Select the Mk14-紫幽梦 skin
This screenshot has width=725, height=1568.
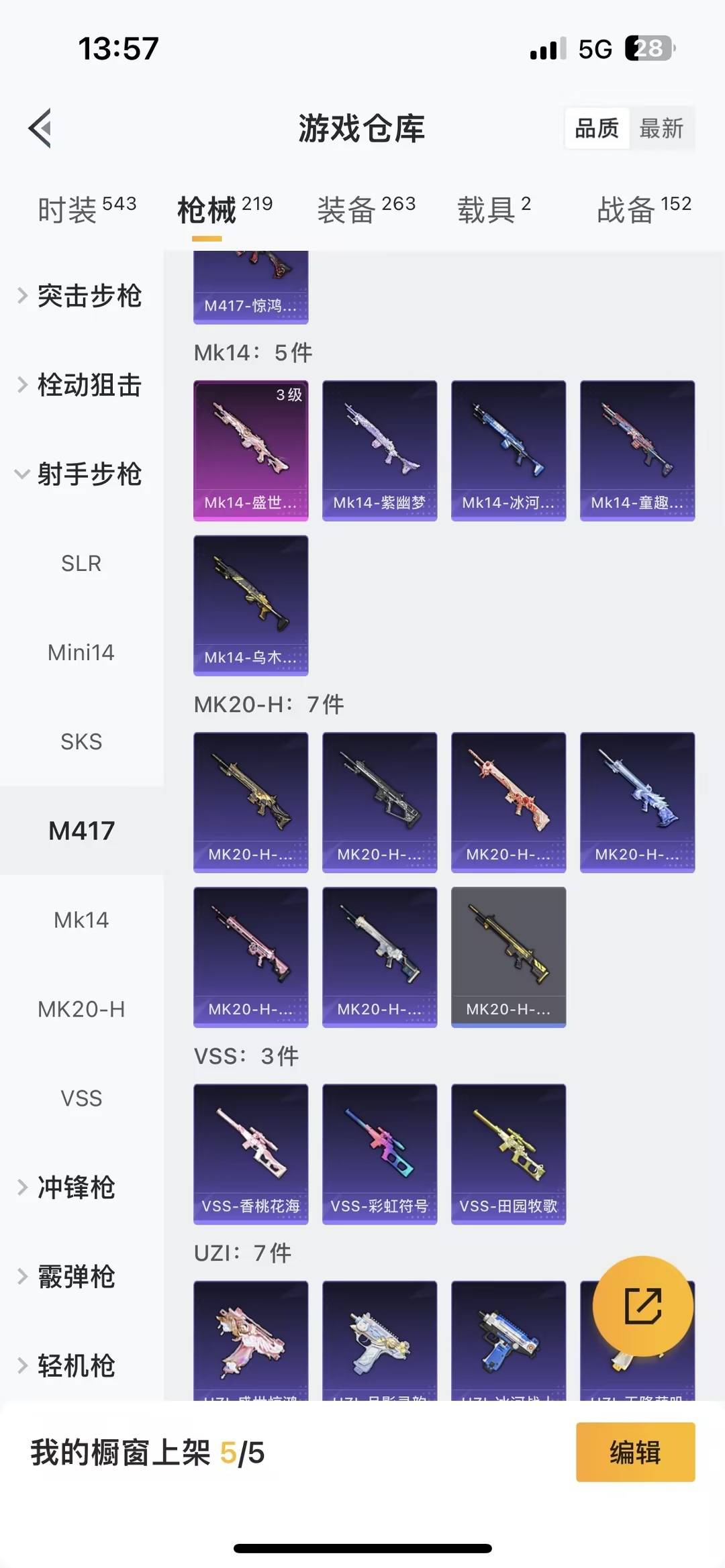coord(379,450)
